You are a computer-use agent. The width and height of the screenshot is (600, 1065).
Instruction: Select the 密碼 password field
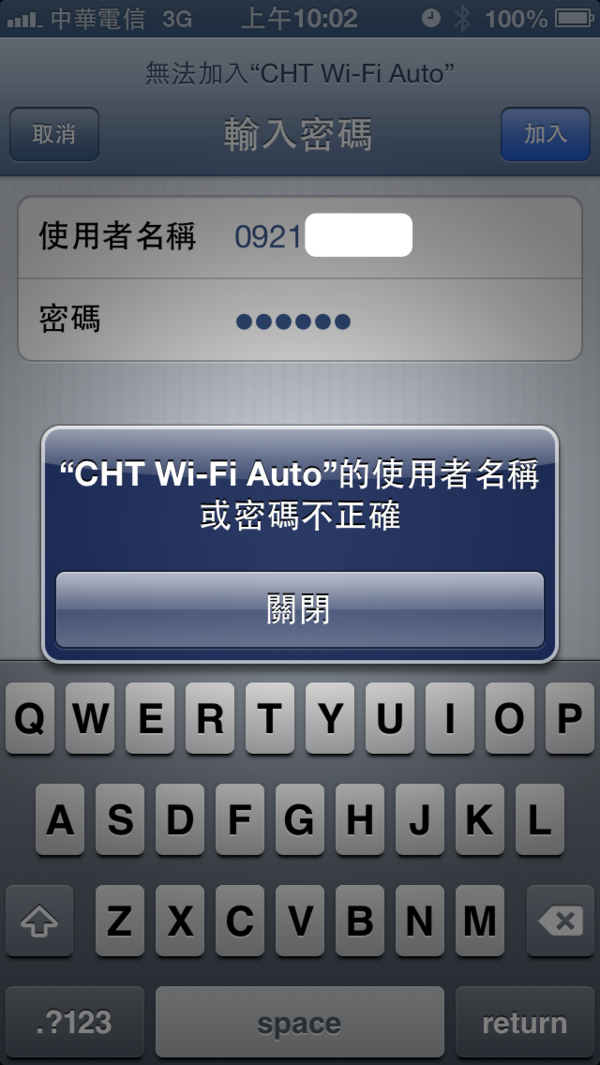click(300, 320)
